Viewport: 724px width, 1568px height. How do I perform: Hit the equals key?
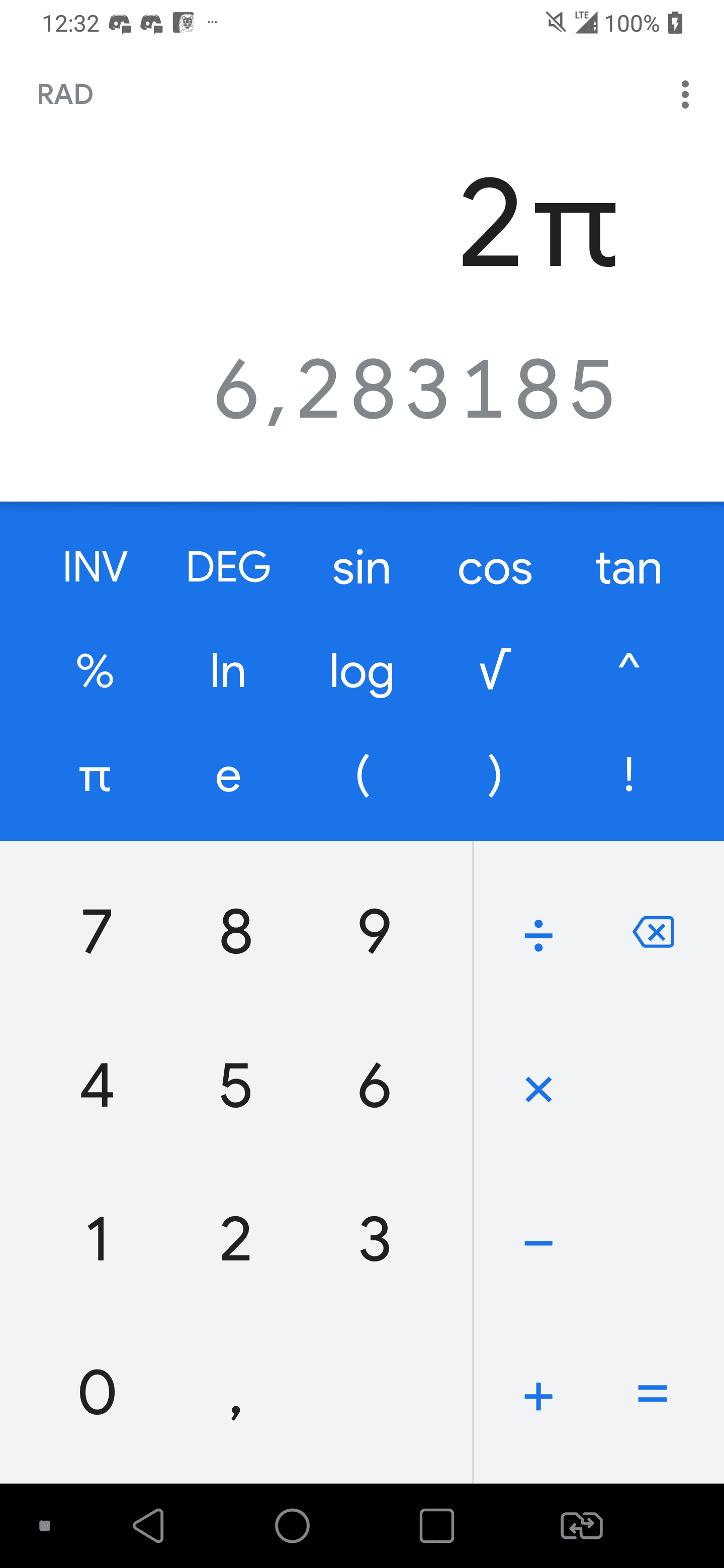coord(652,1393)
